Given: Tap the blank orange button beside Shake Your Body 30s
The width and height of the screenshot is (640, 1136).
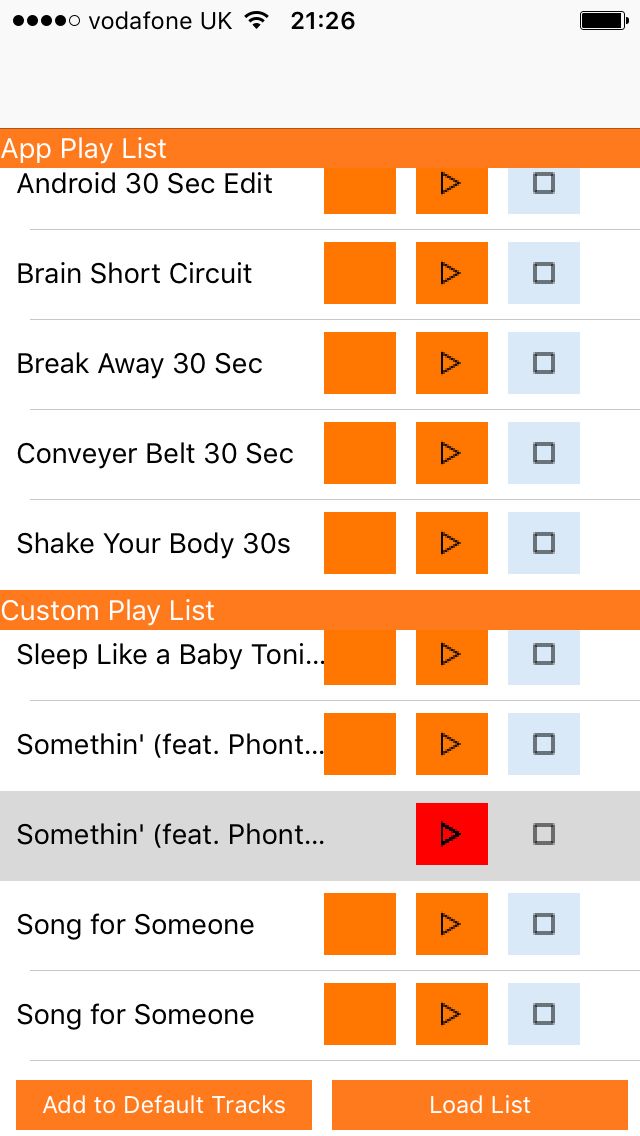Looking at the screenshot, I should [359, 543].
